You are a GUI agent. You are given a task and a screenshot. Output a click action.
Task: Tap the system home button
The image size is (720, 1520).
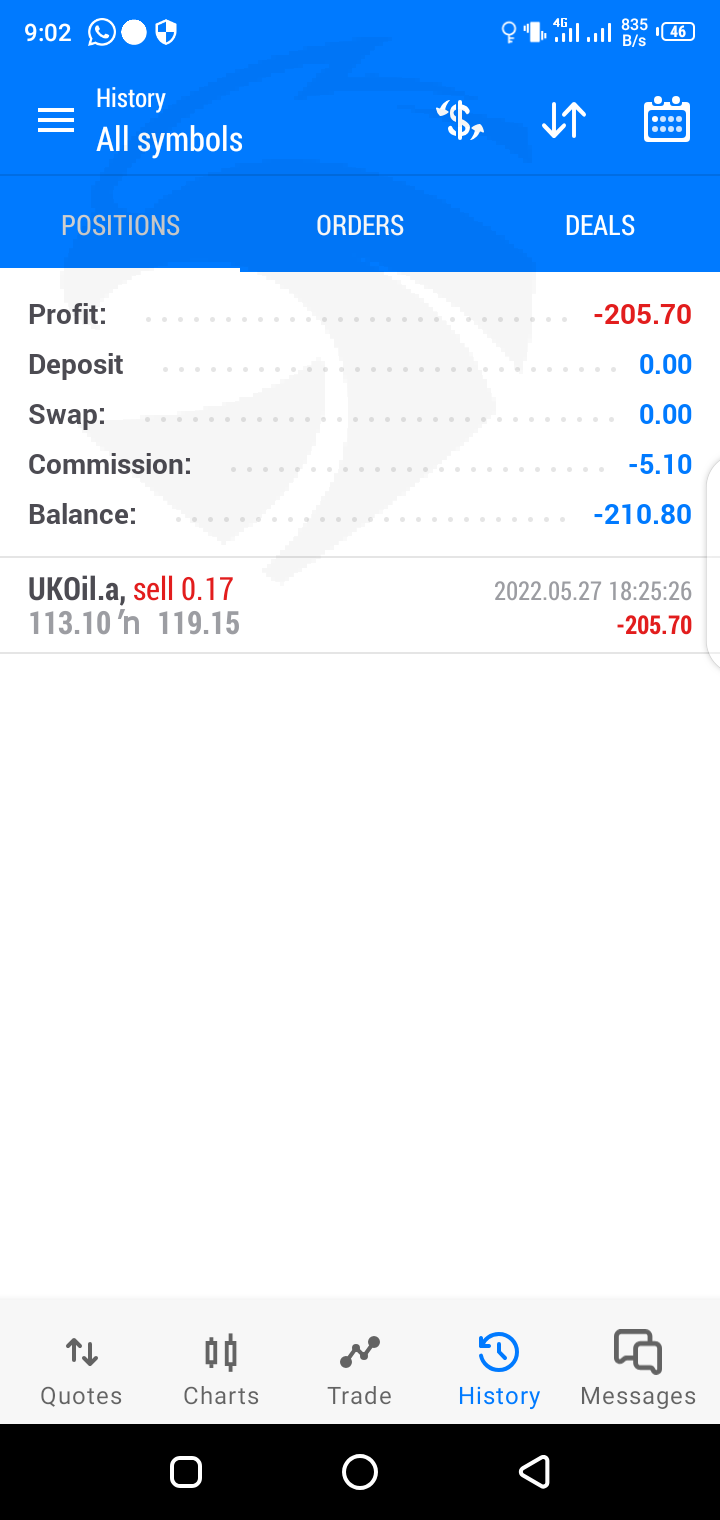360,1472
